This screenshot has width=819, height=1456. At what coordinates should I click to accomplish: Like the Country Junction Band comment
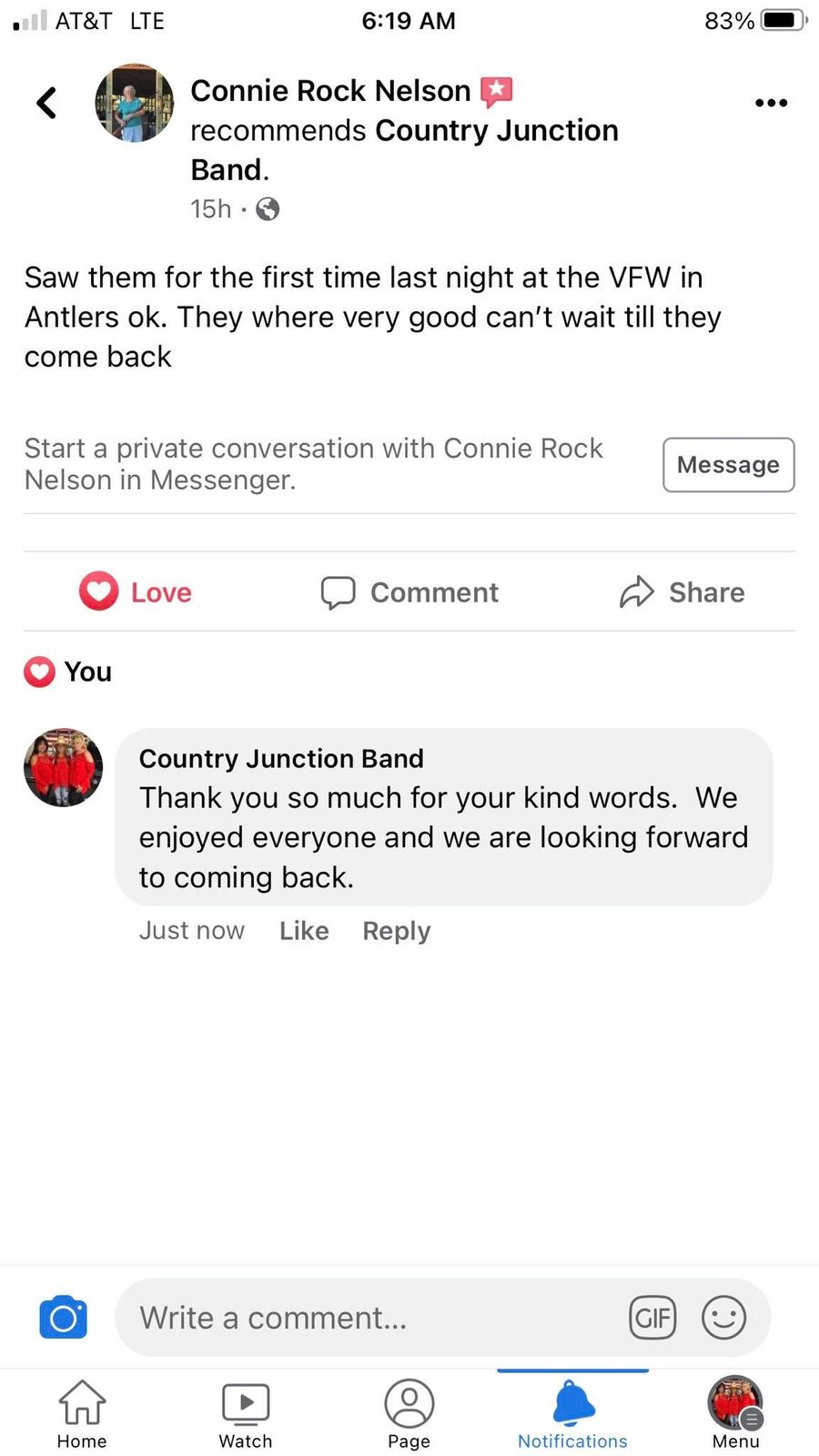[304, 931]
